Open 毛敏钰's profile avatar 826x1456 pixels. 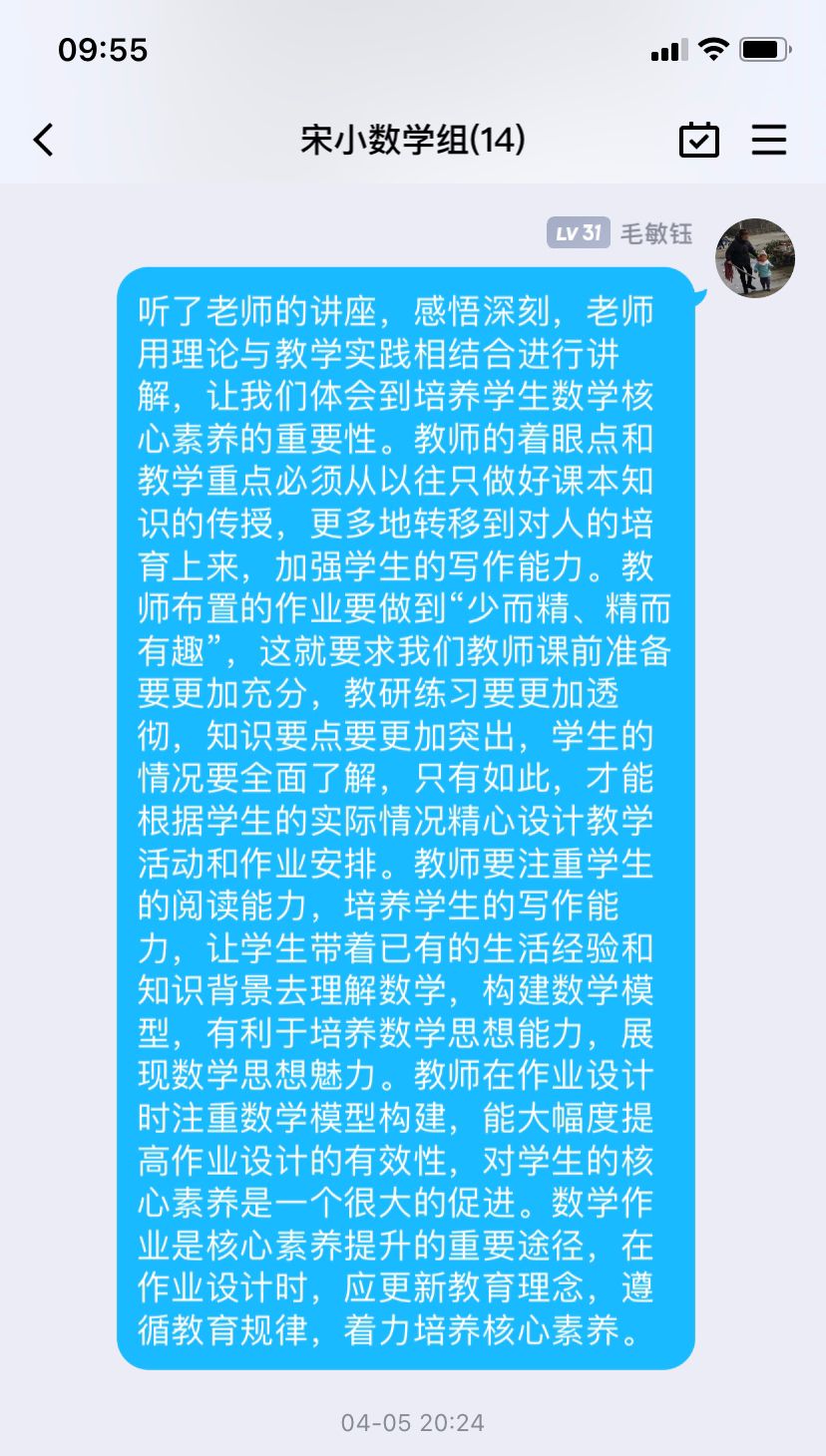[x=755, y=258]
